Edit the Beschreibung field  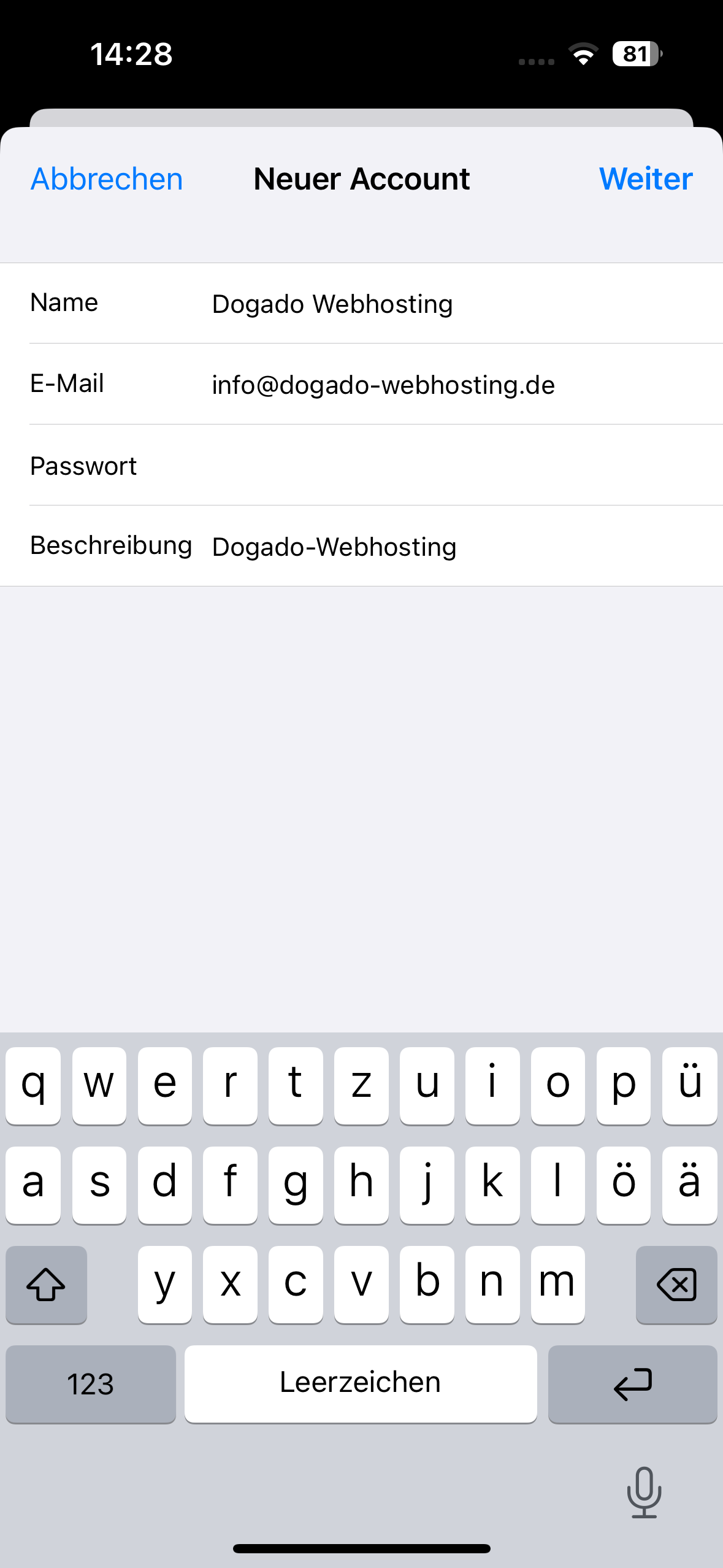click(362, 546)
